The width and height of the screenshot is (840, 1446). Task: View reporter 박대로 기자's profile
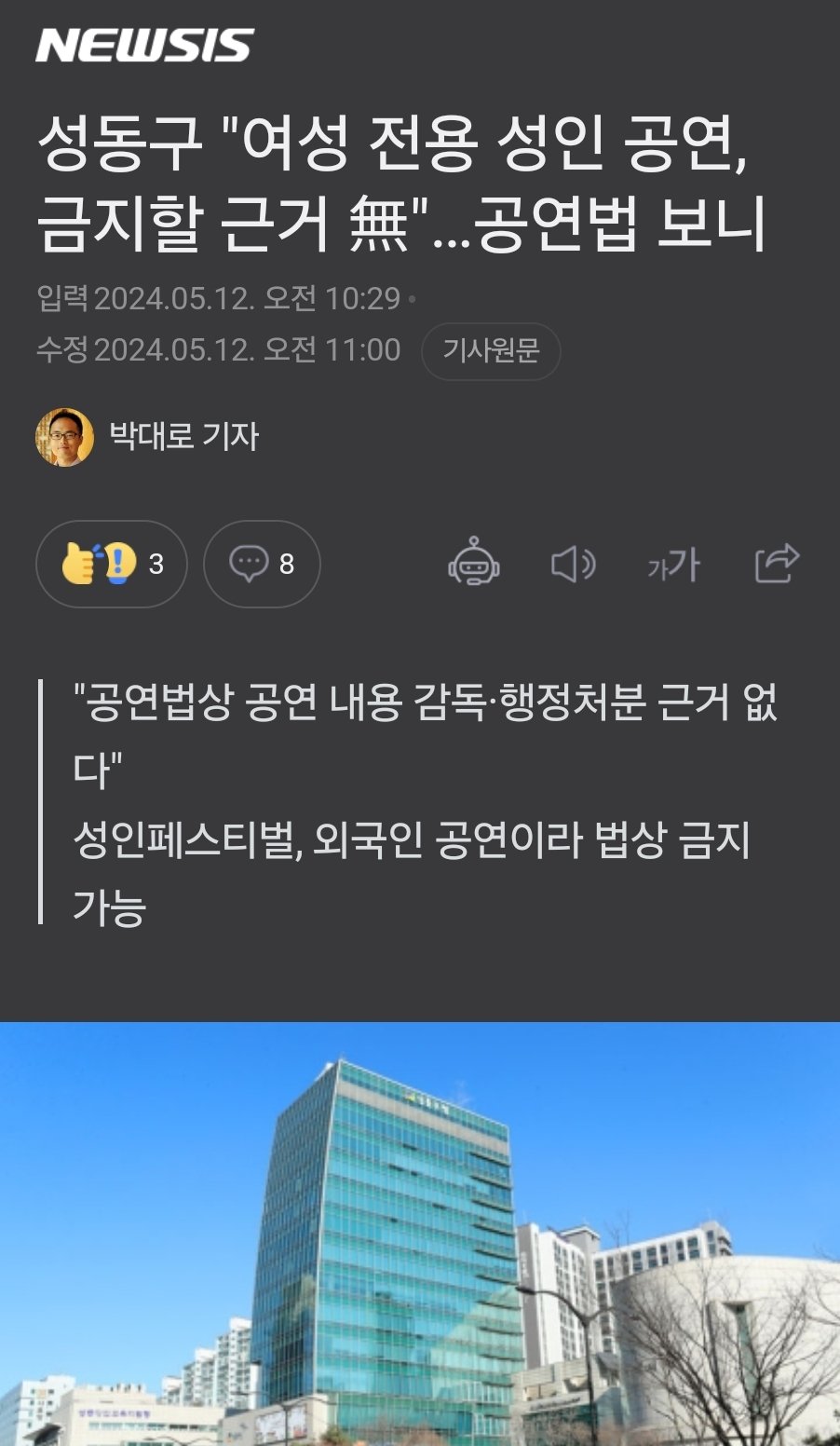[183, 436]
